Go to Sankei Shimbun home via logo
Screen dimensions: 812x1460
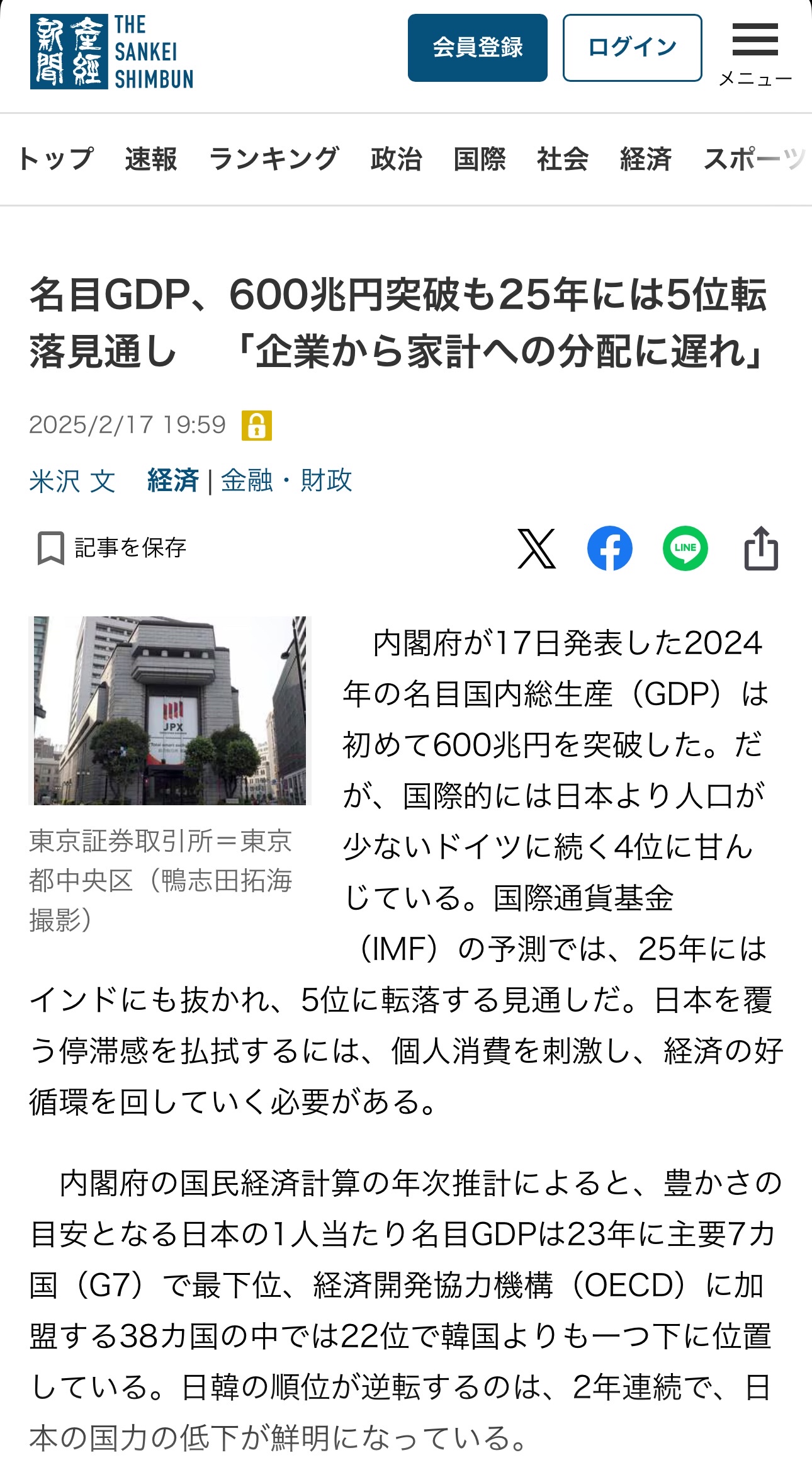click(112, 52)
